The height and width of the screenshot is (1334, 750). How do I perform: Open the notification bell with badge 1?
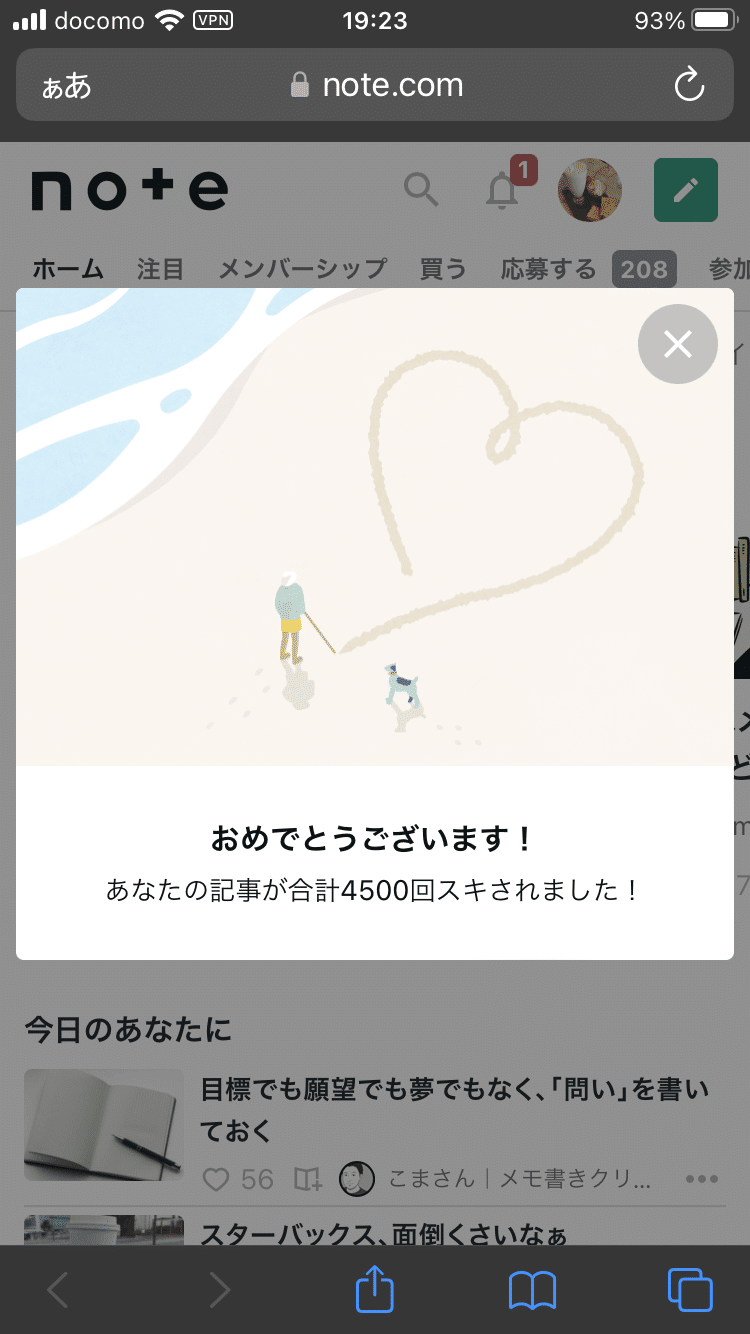point(503,192)
